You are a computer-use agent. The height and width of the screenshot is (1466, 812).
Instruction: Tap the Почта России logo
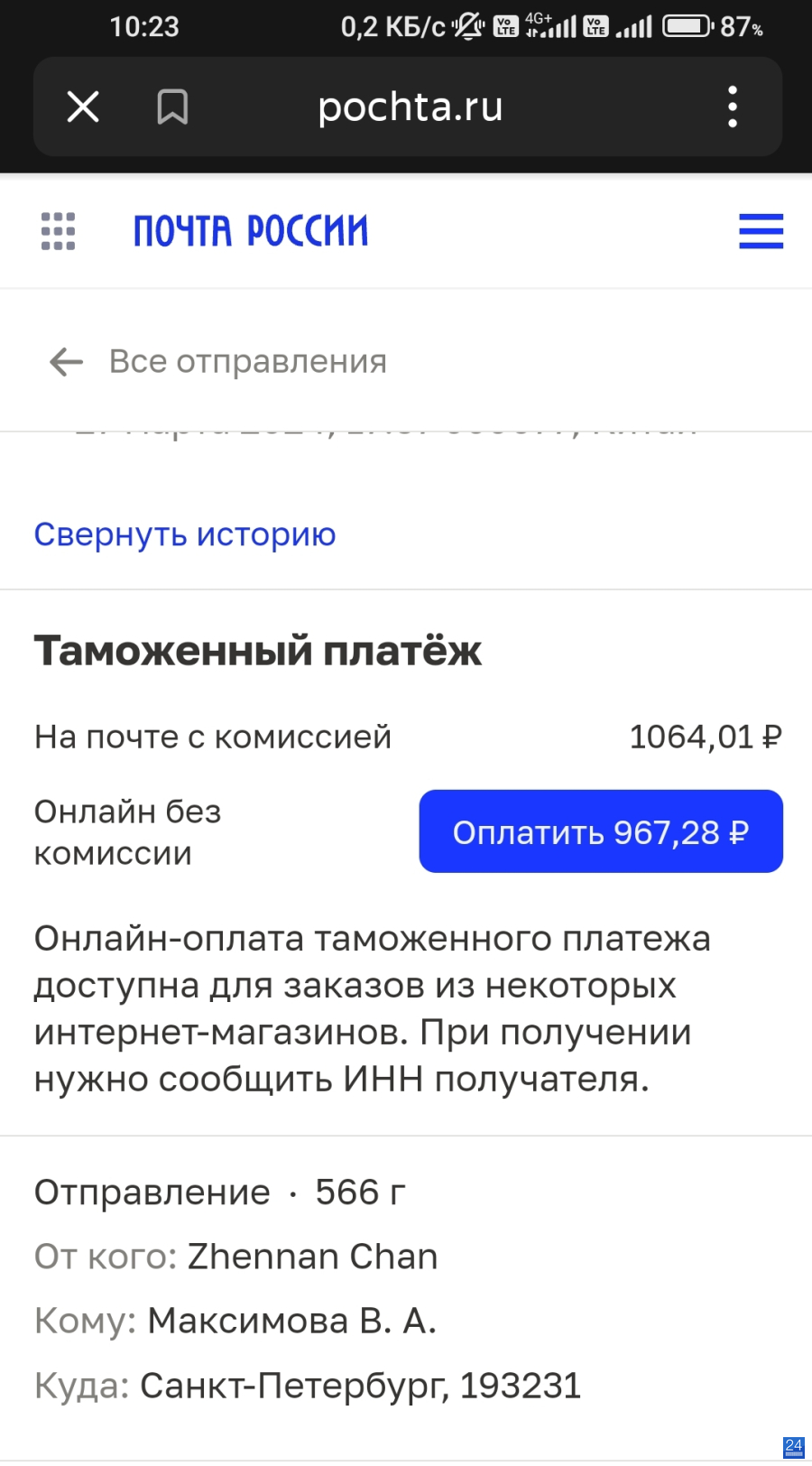pos(251,231)
